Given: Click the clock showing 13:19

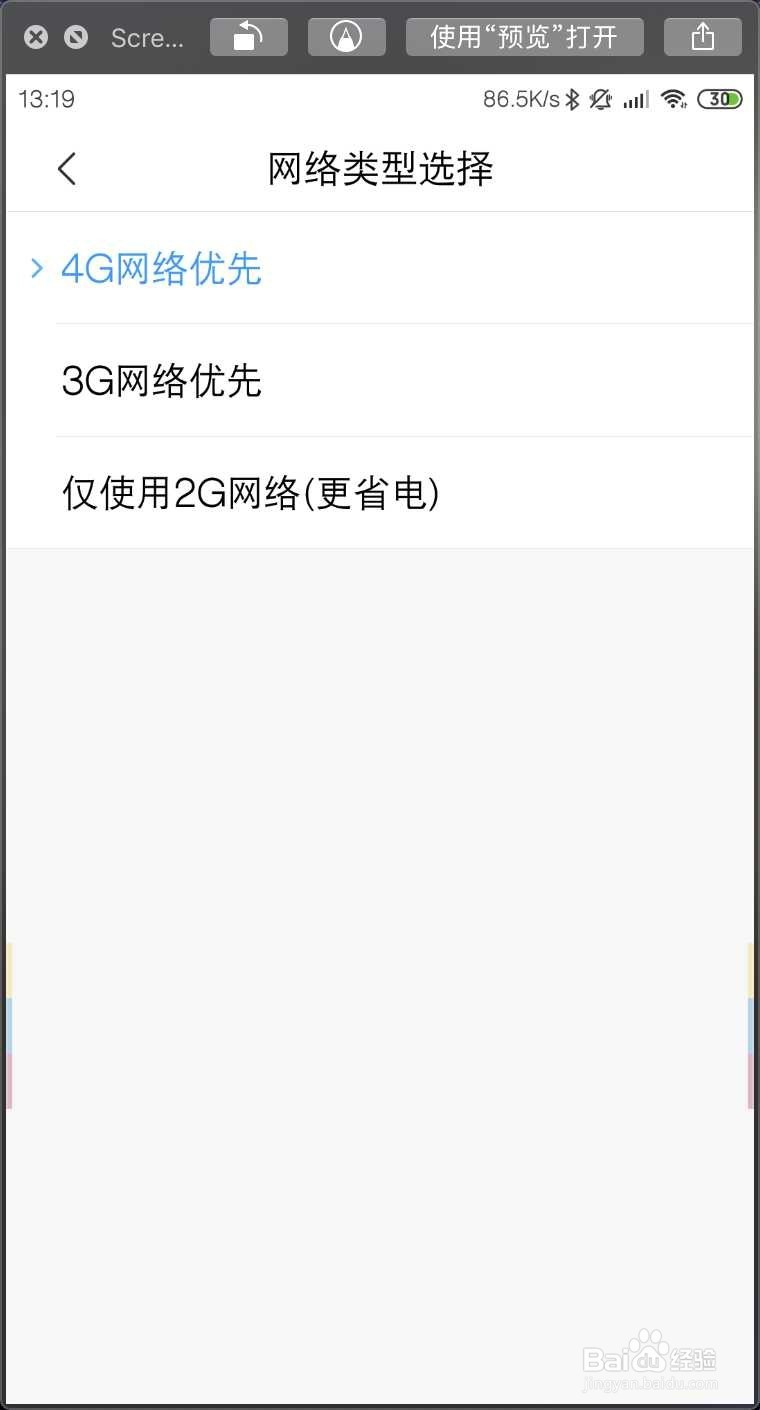Looking at the screenshot, I should pos(46,99).
